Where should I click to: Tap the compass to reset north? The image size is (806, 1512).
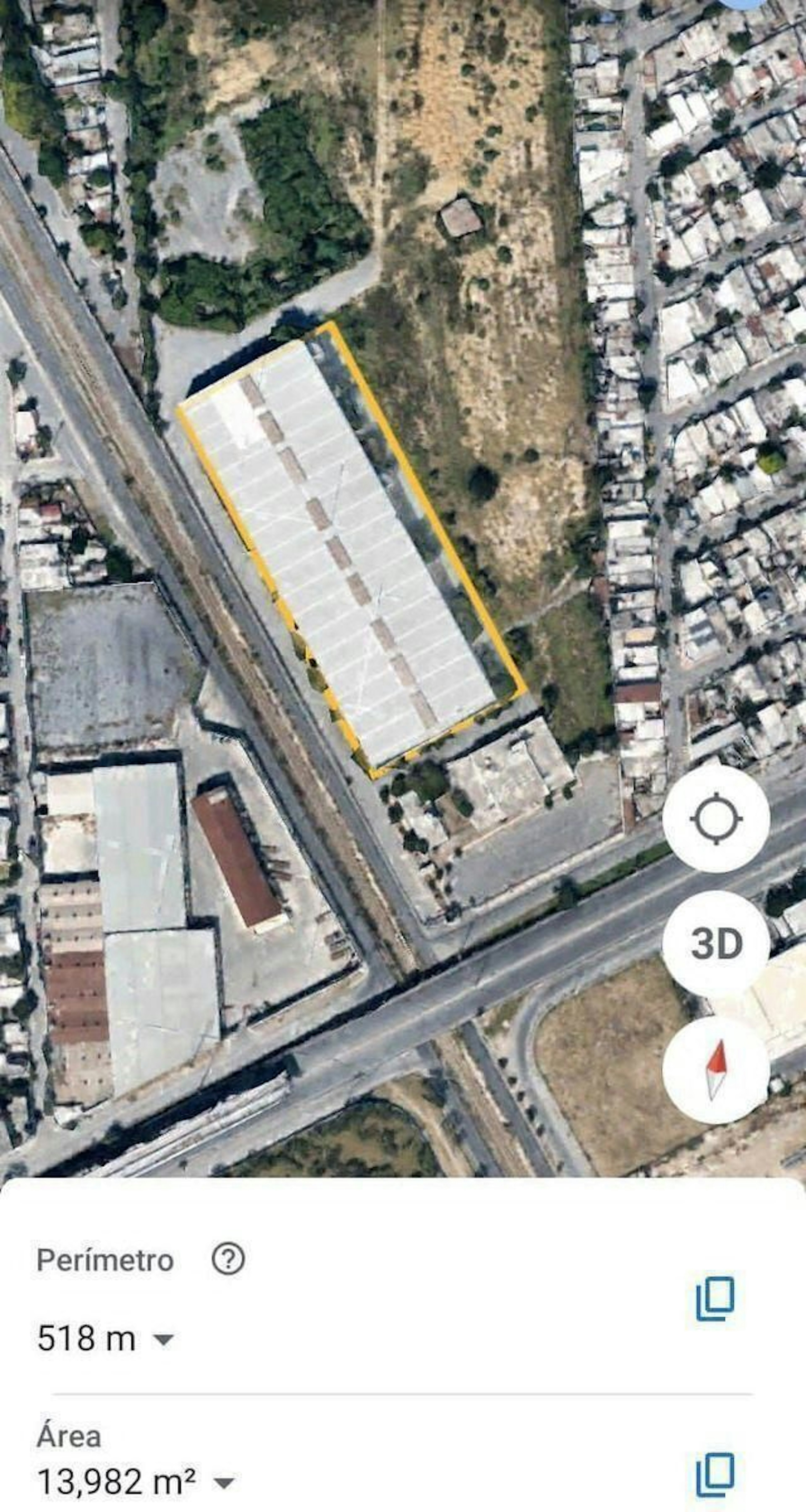point(716,1070)
